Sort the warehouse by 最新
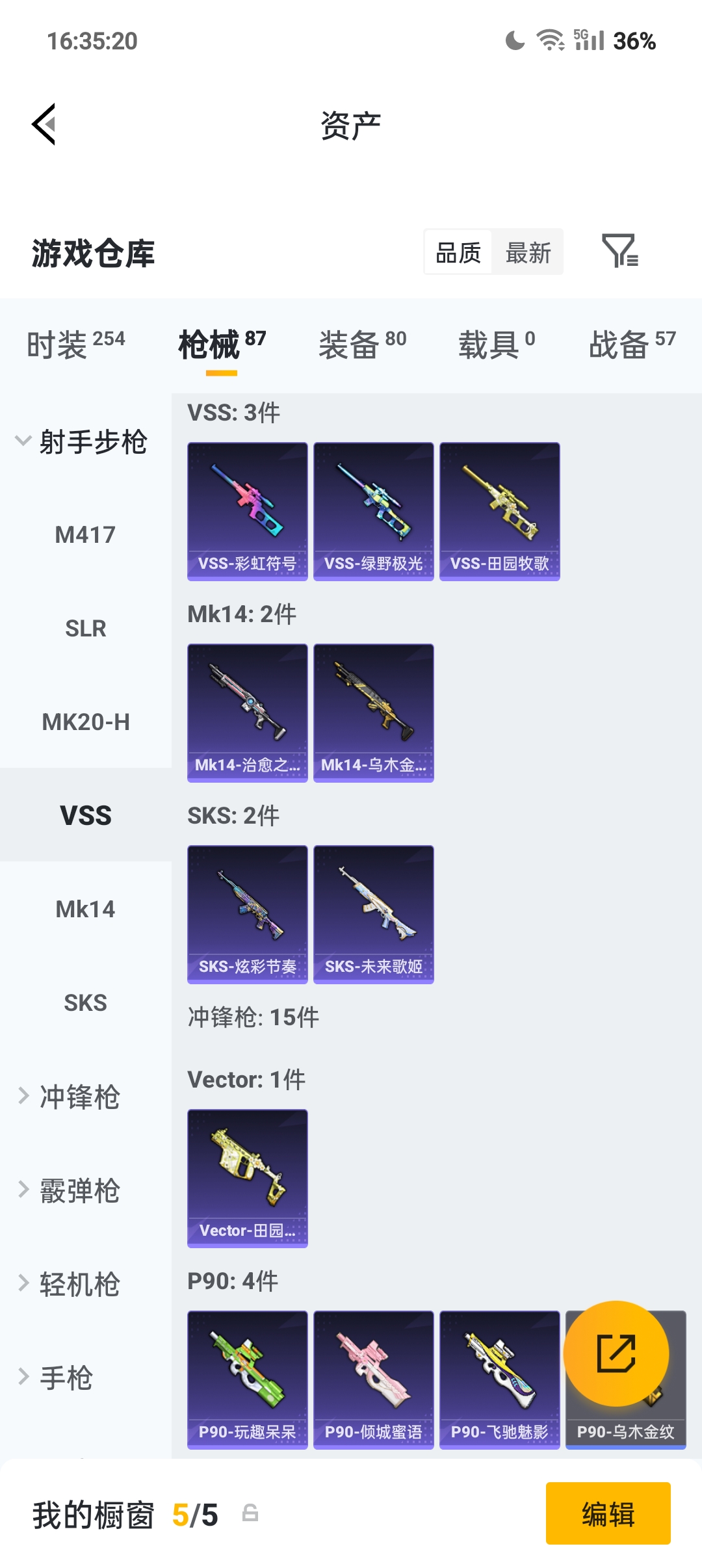Image resolution: width=702 pixels, height=1568 pixels. click(528, 252)
